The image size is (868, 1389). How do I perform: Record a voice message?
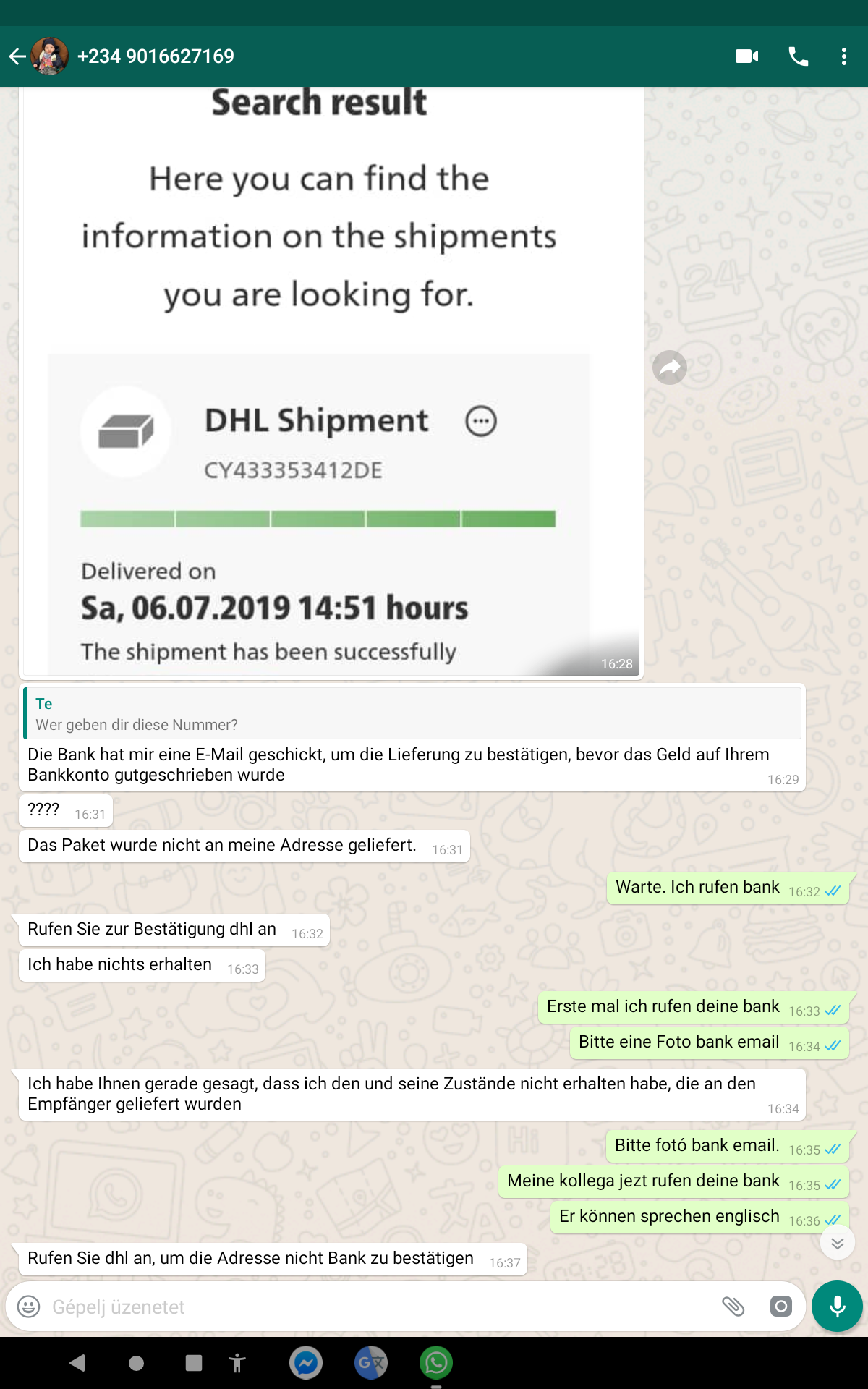[837, 1307]
